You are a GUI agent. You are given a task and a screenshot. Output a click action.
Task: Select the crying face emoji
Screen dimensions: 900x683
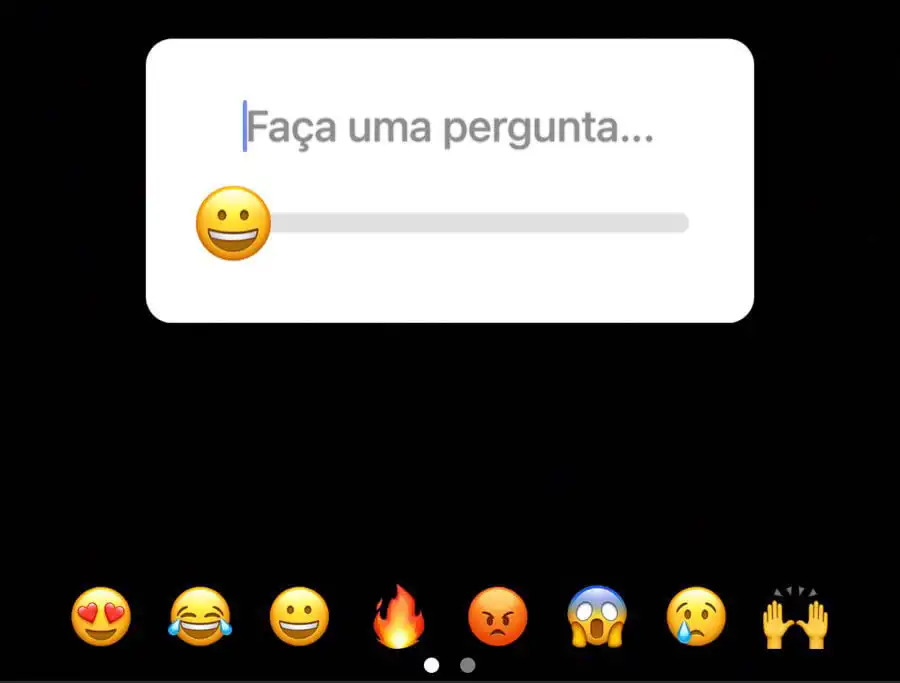(x=696, y=616)
